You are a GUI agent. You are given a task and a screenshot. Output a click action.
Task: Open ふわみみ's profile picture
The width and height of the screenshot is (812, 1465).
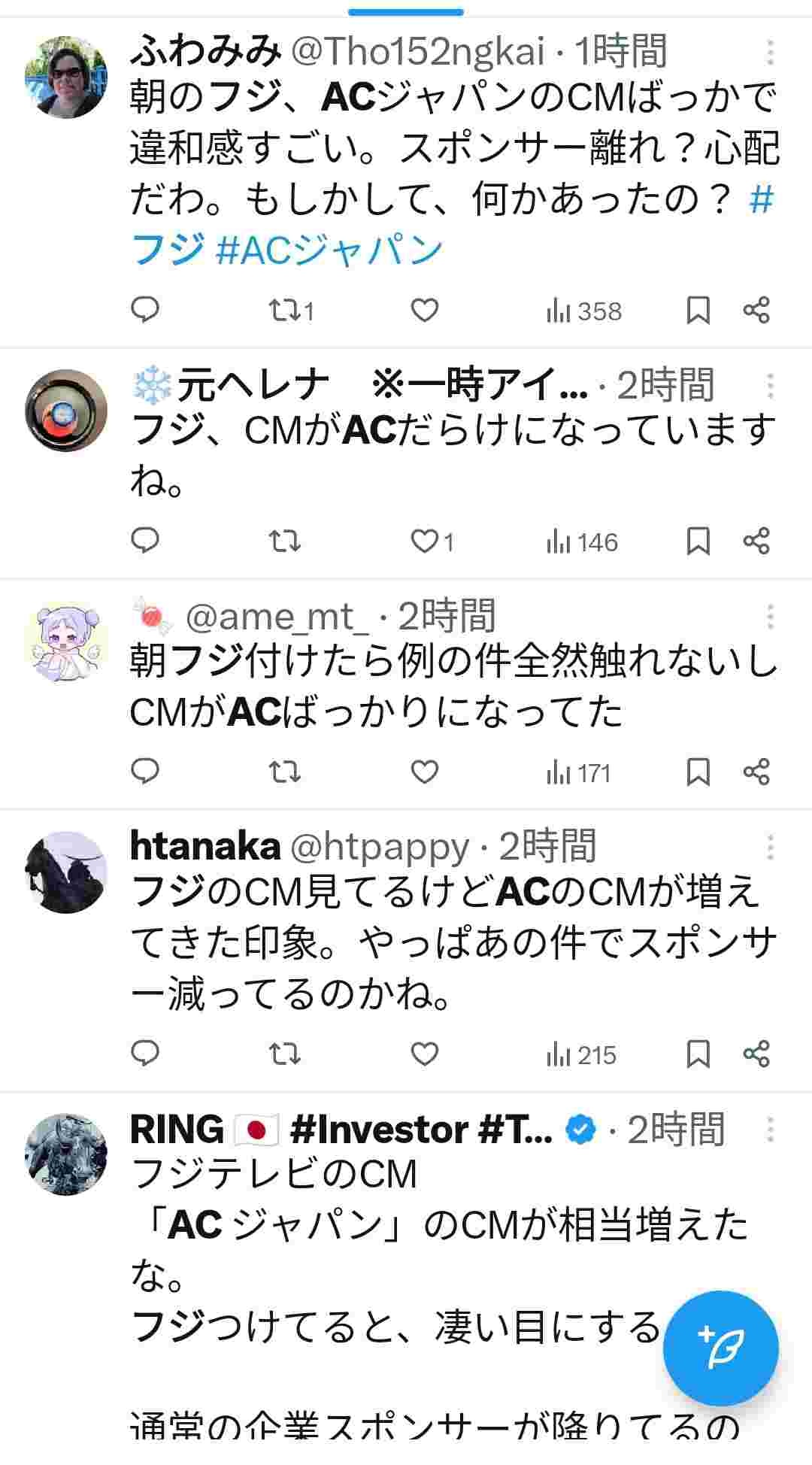(x=66, y=77)
